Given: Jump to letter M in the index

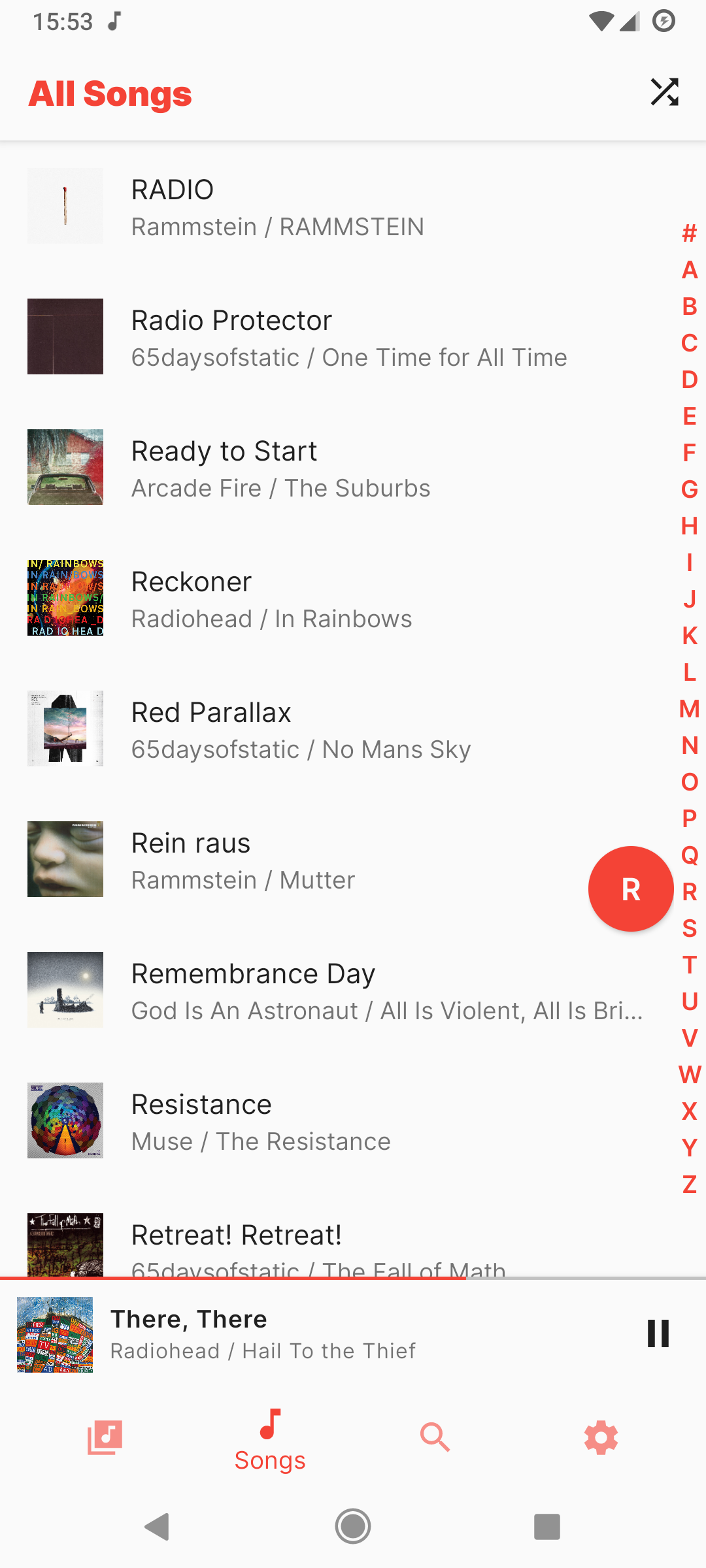Looking at the screenshot, I should coord(689,709).
